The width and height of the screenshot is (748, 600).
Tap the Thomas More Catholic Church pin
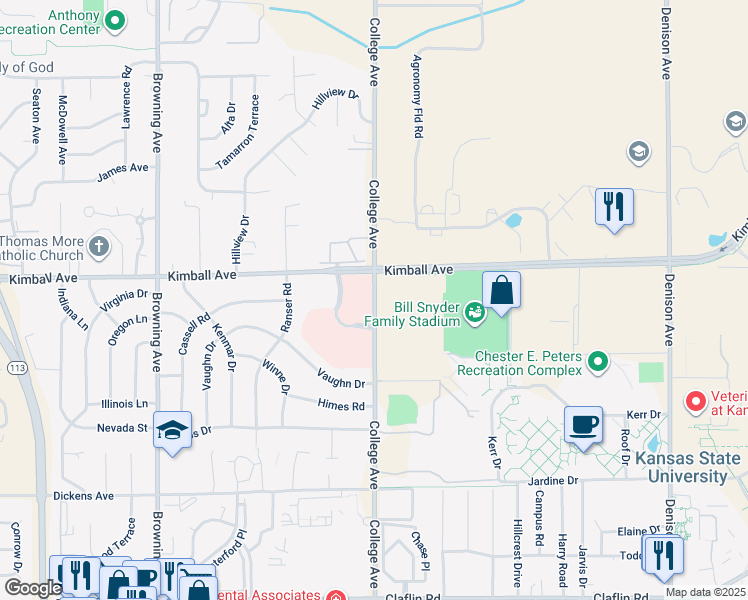tap(98, 245)
